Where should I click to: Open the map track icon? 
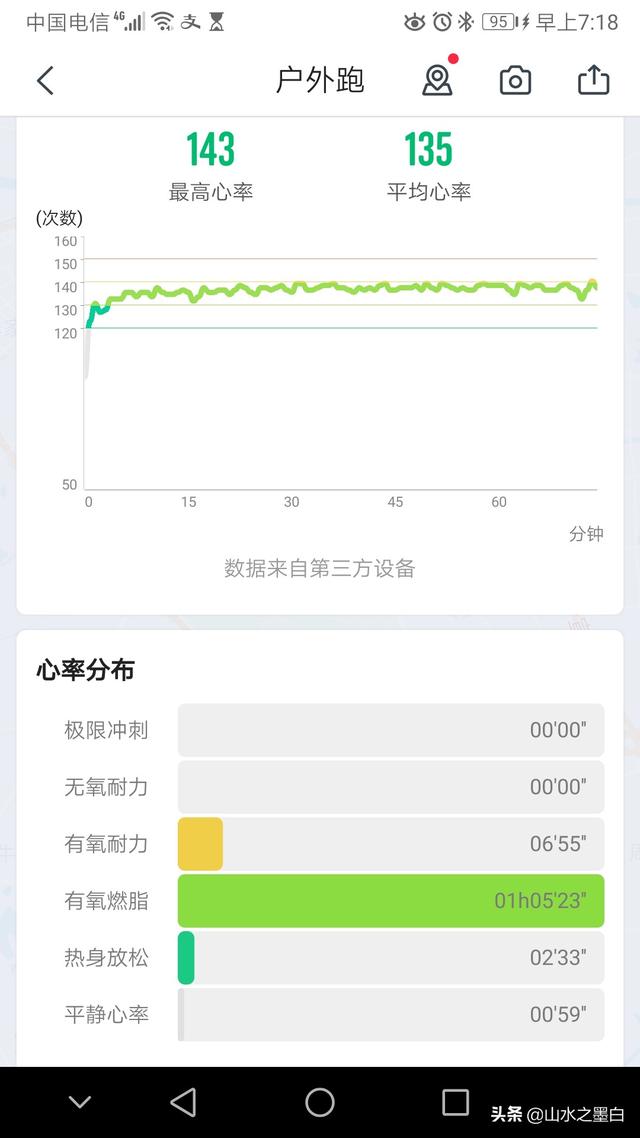point(437,81)
